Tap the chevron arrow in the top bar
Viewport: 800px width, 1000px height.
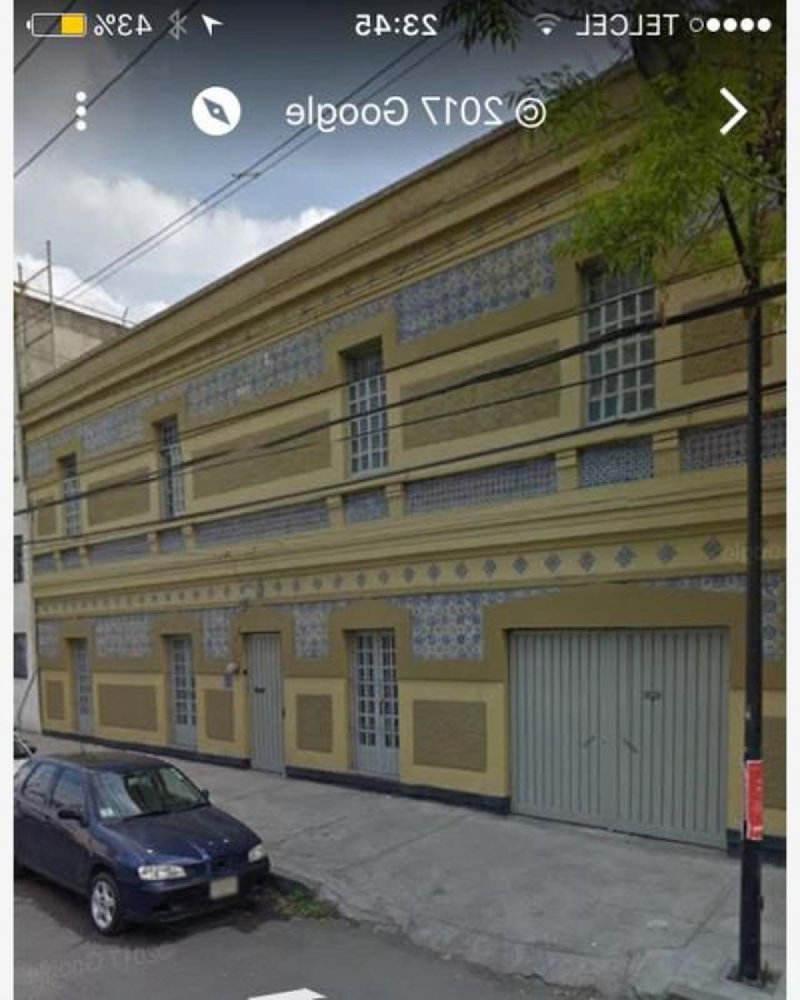733,111
